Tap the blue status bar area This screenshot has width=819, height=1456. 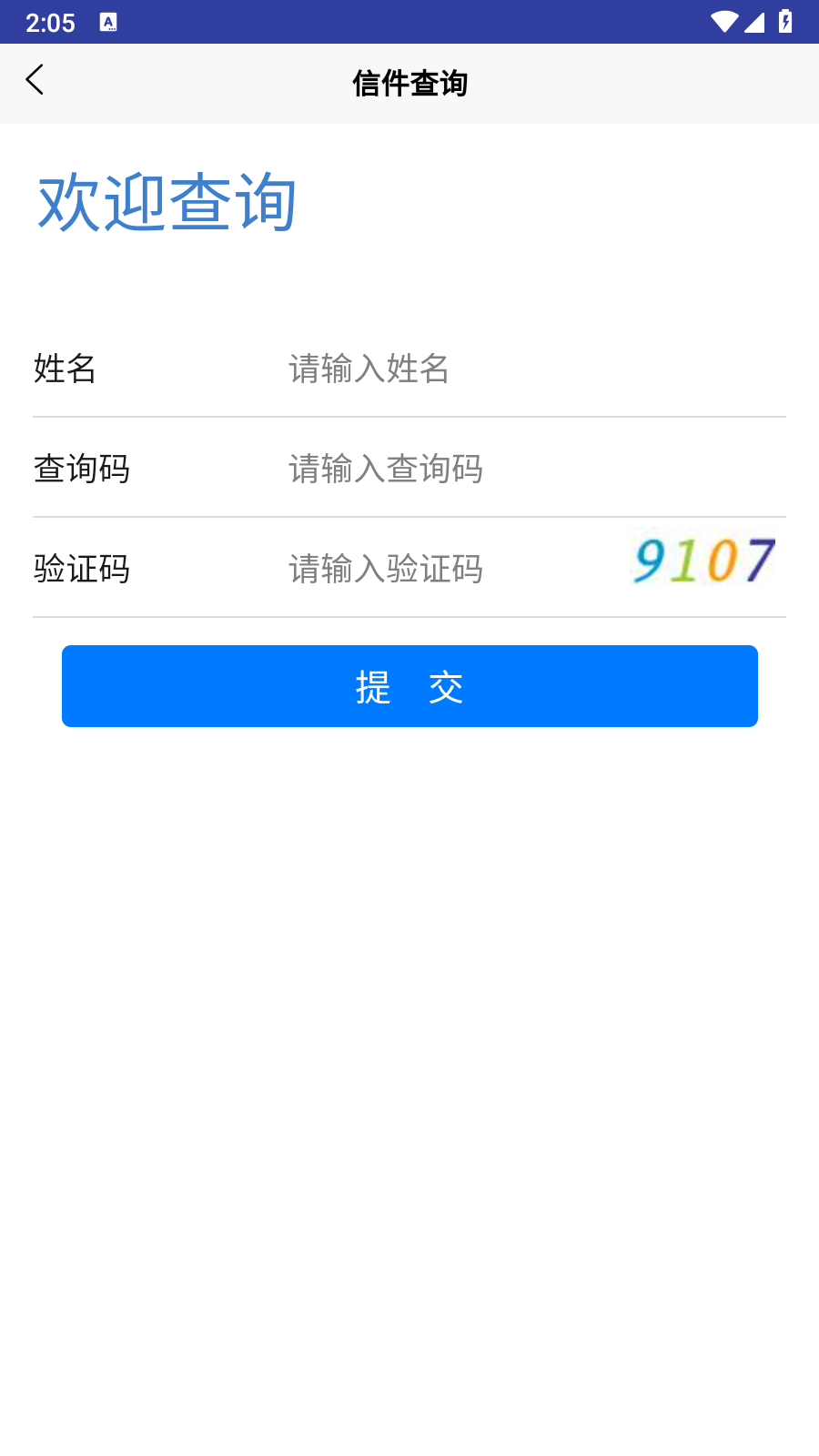pyautogui.click(x=409, y=23)
